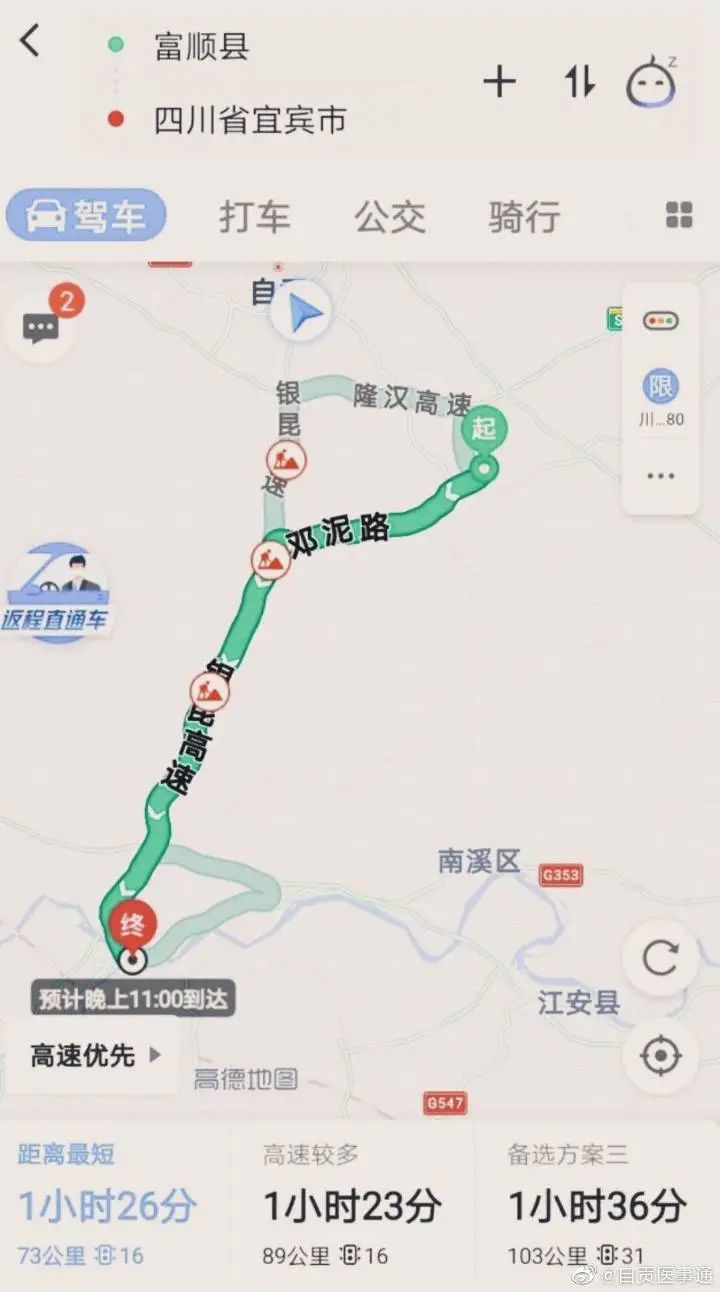The width and height of the screenshot is (720, 1292).
Task: Recenter map on my location
Action: (660, 1056)
